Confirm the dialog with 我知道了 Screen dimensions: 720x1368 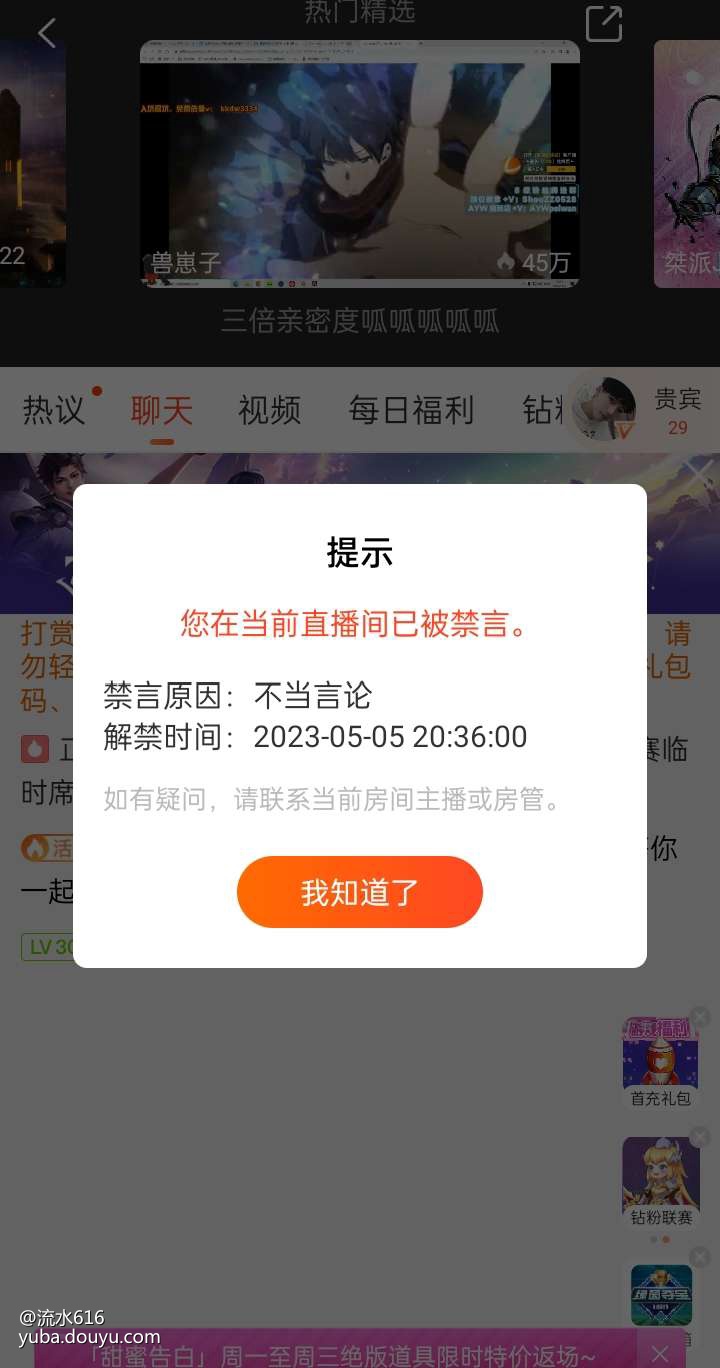pos(360,892)
